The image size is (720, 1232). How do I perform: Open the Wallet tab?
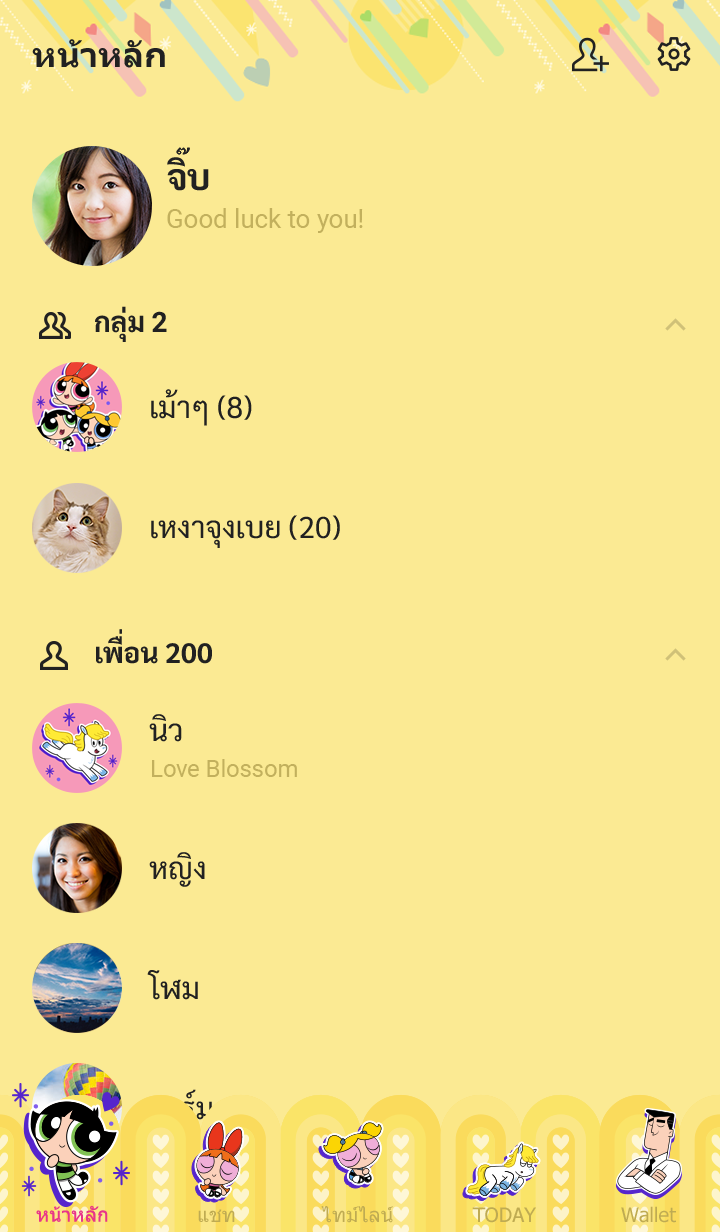coord(648,1172)
